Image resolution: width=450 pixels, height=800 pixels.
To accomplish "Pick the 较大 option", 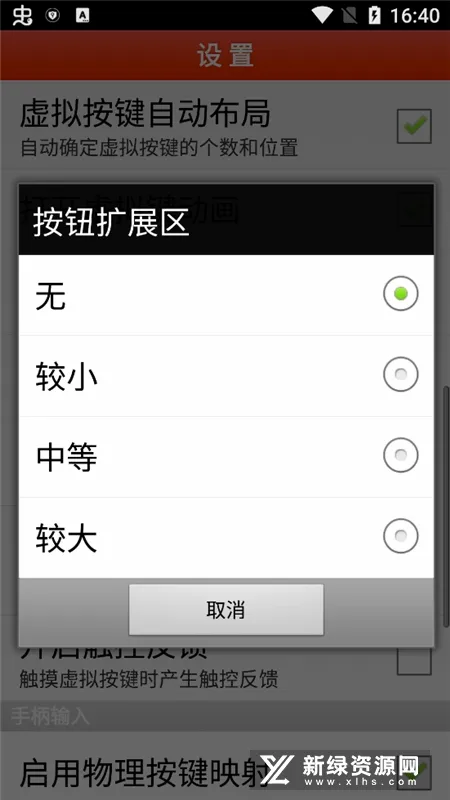I will click(x=226, y=538).
